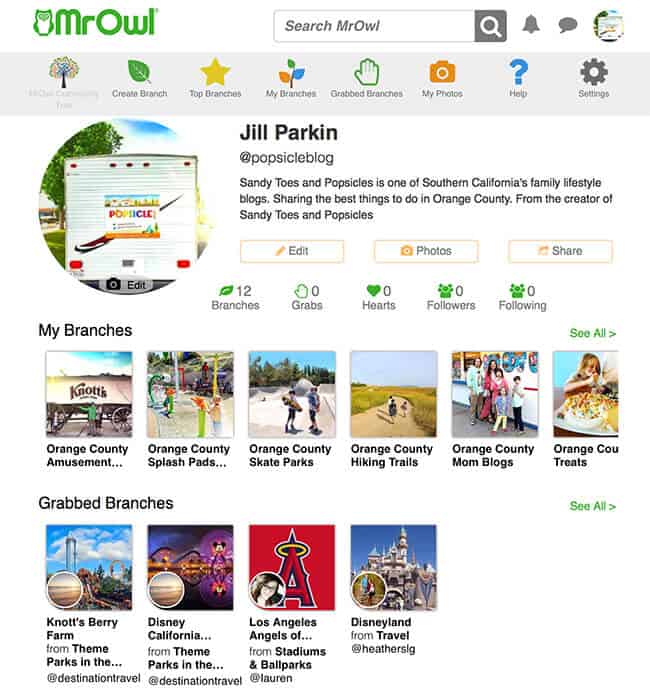Edit the profile picture via camera overlay
The image size is (650, 698).
[126, 285]
